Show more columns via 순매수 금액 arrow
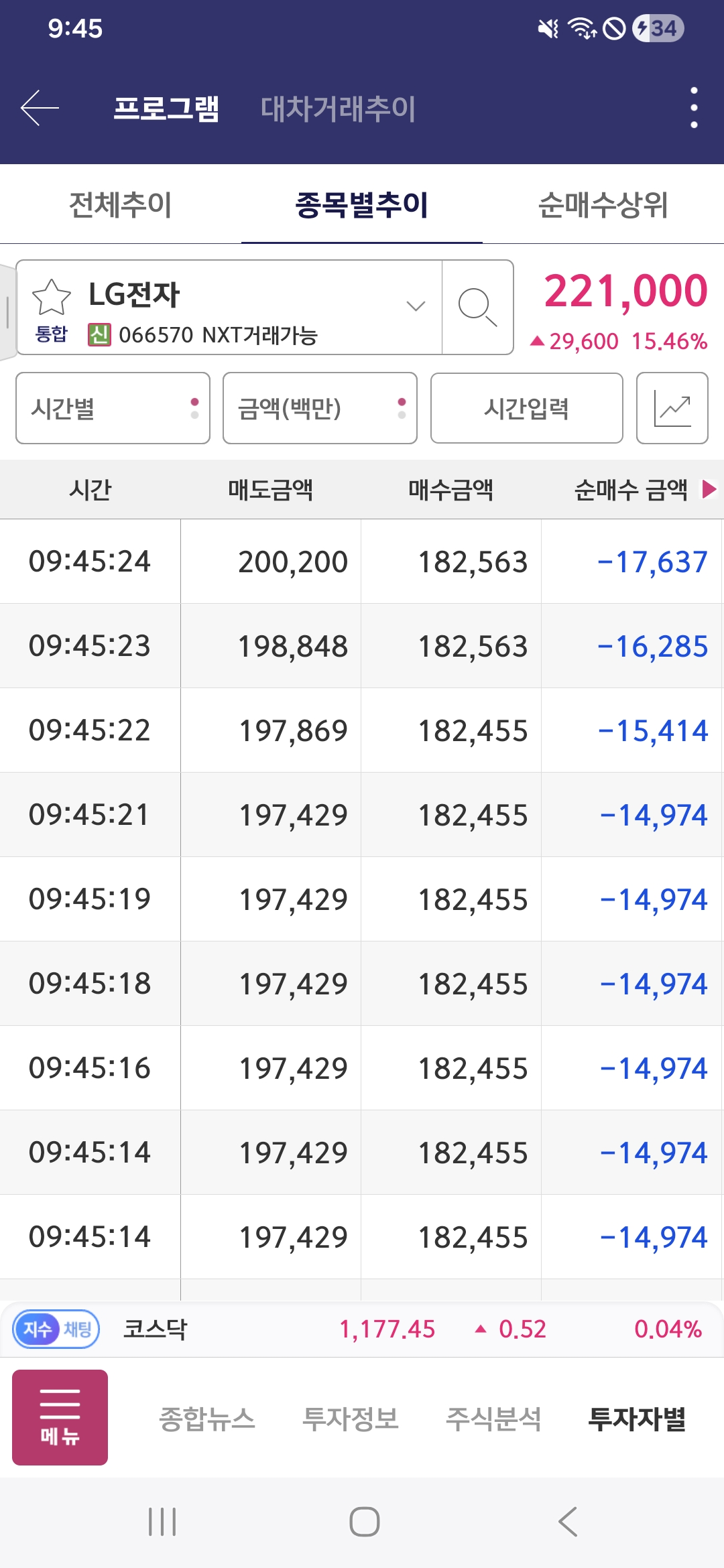Image resolution: width=724 pixels, height=1568 pixels. pyautogui.click(x=709, y=489)
